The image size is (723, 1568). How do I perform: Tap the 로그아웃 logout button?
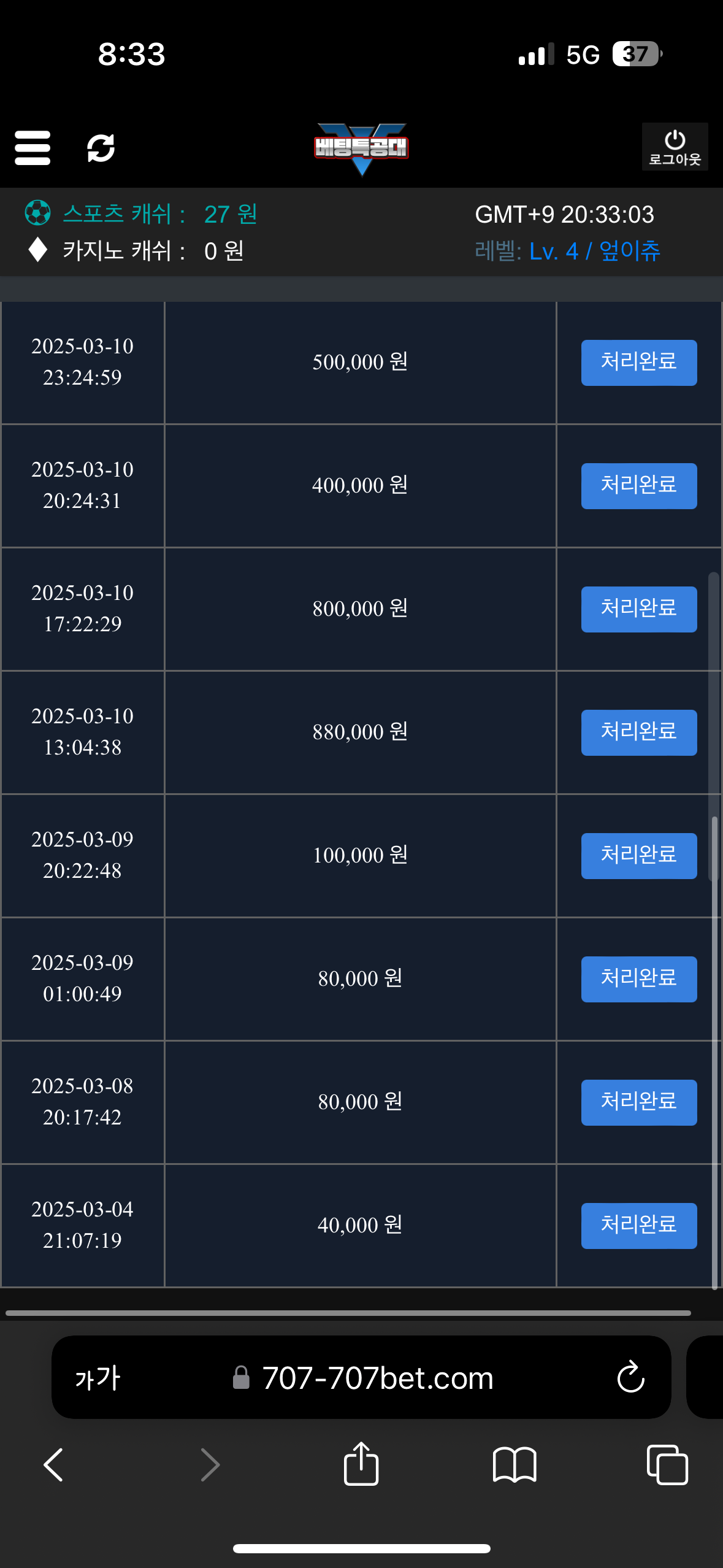pos(675,147)
